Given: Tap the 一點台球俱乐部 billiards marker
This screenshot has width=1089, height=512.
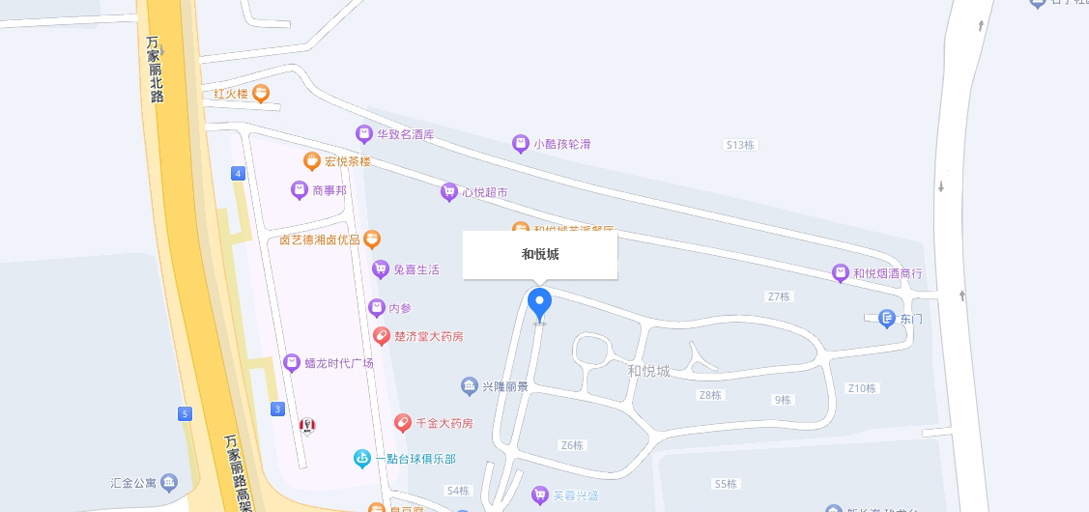Looking at the screenshot, I should click(362, 459).
